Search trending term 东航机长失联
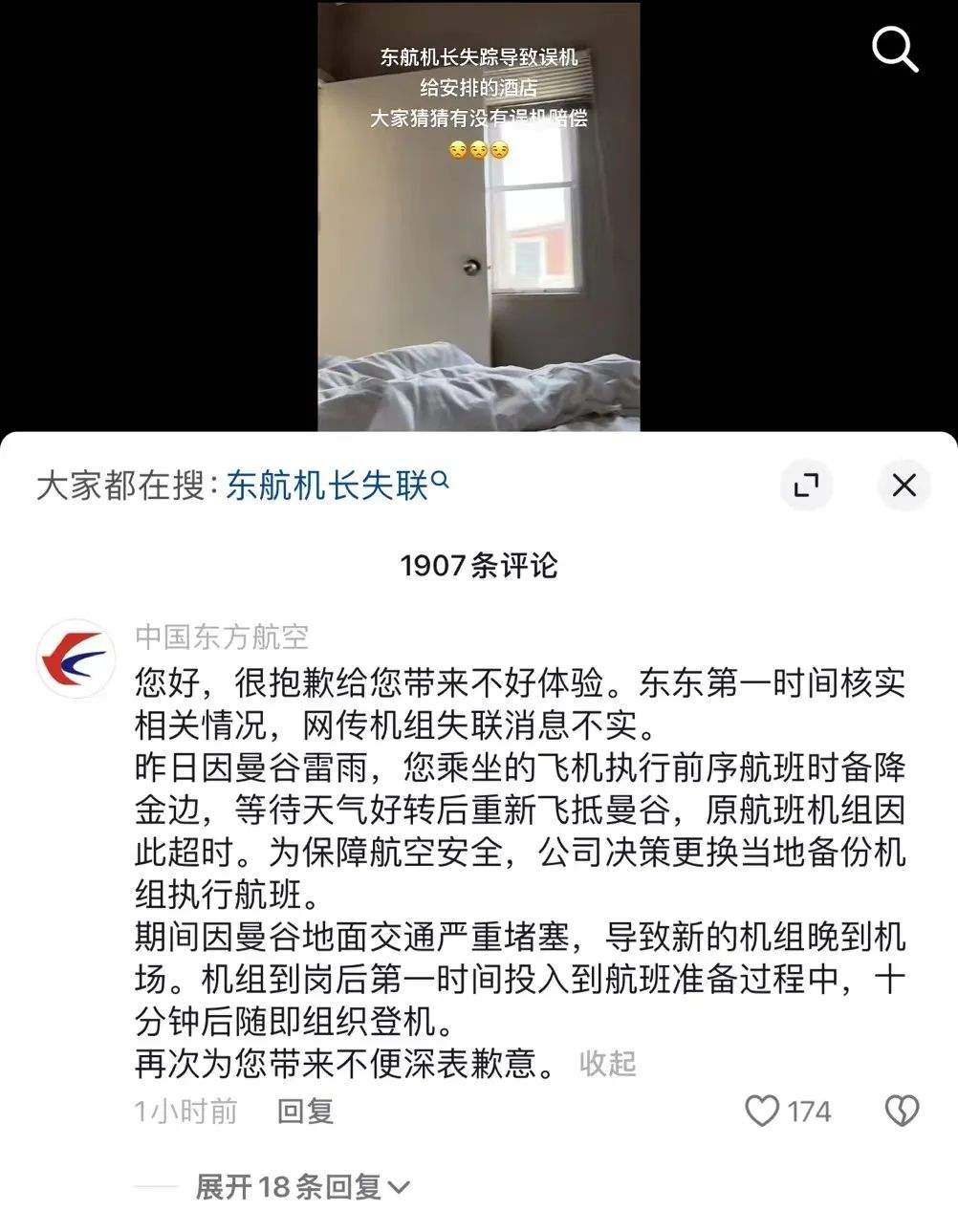Image resolution: width=958 pixels, height=1232 pixels. pos(337,486)
